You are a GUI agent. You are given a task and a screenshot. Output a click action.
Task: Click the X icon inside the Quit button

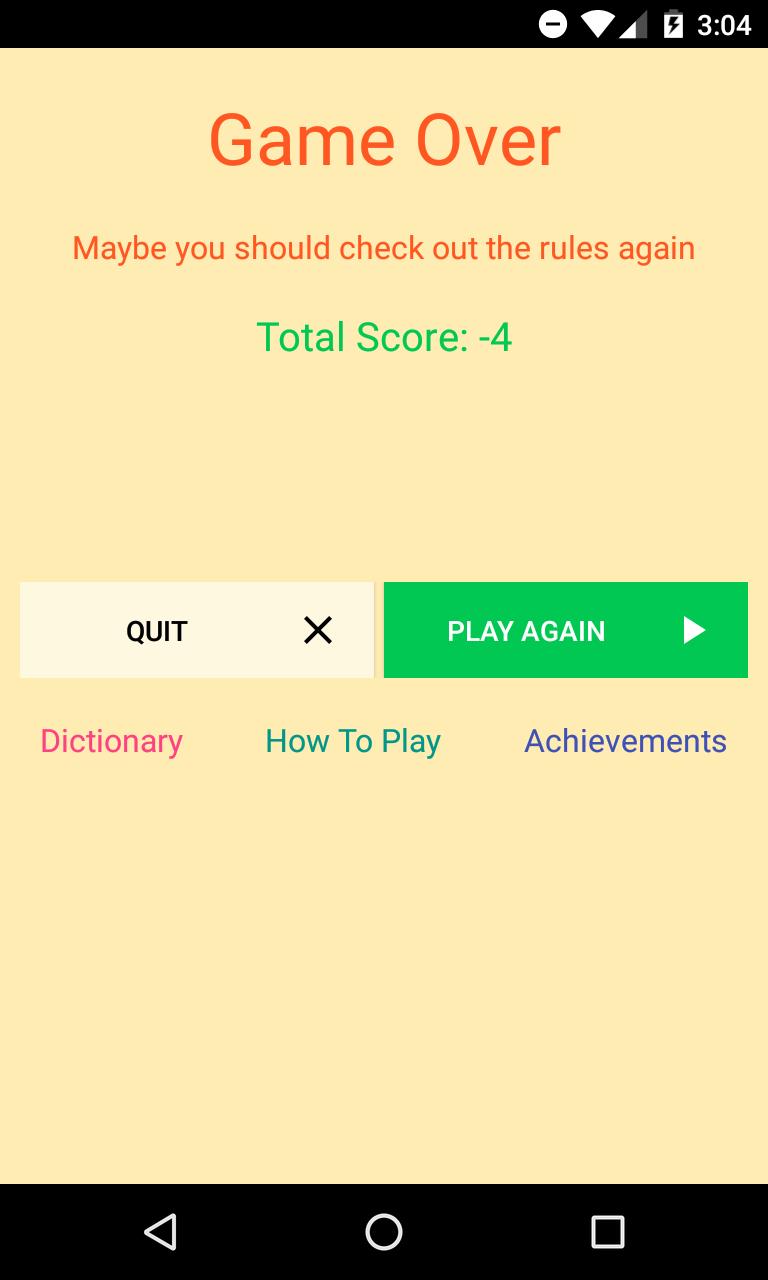click(318, 630)
